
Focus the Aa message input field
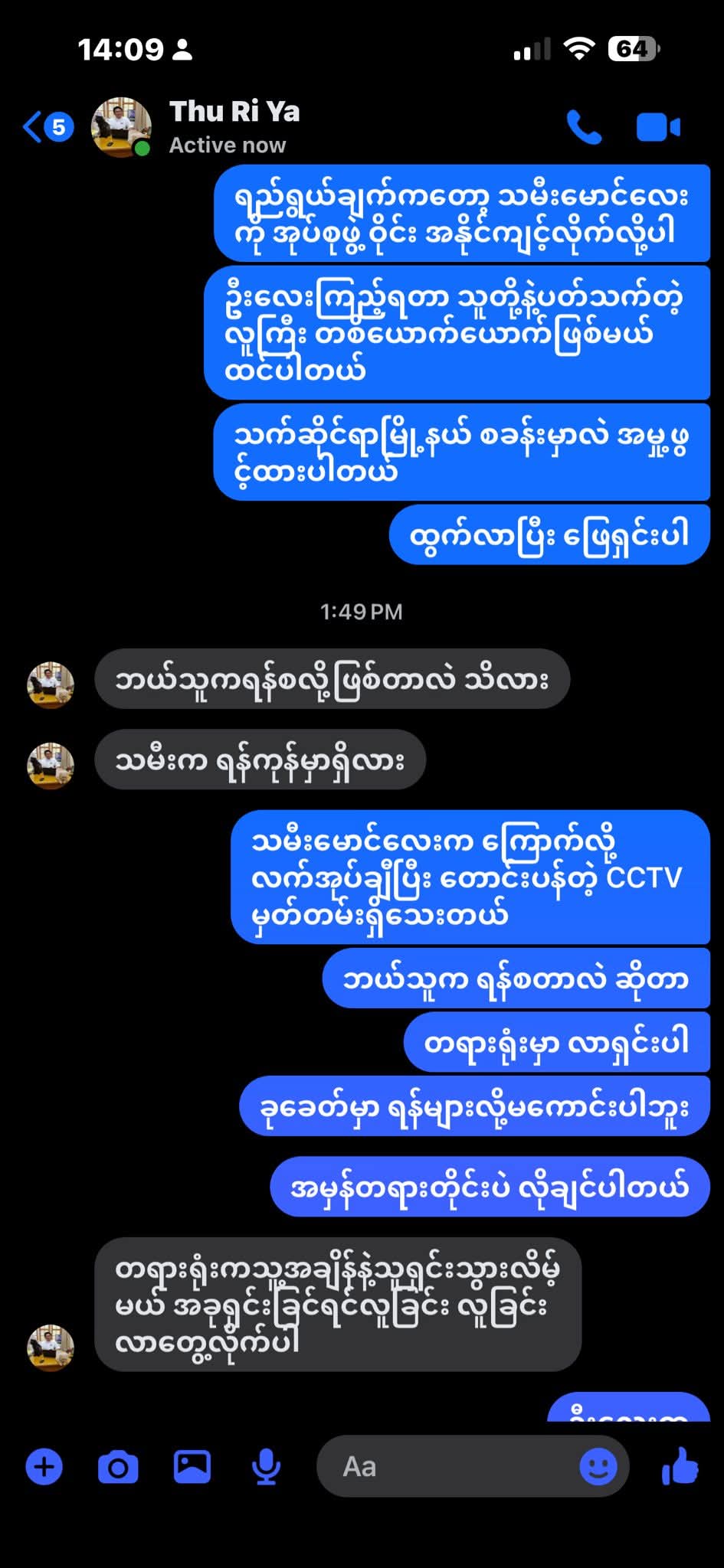pyautogui.click(x=444, y=1467)
